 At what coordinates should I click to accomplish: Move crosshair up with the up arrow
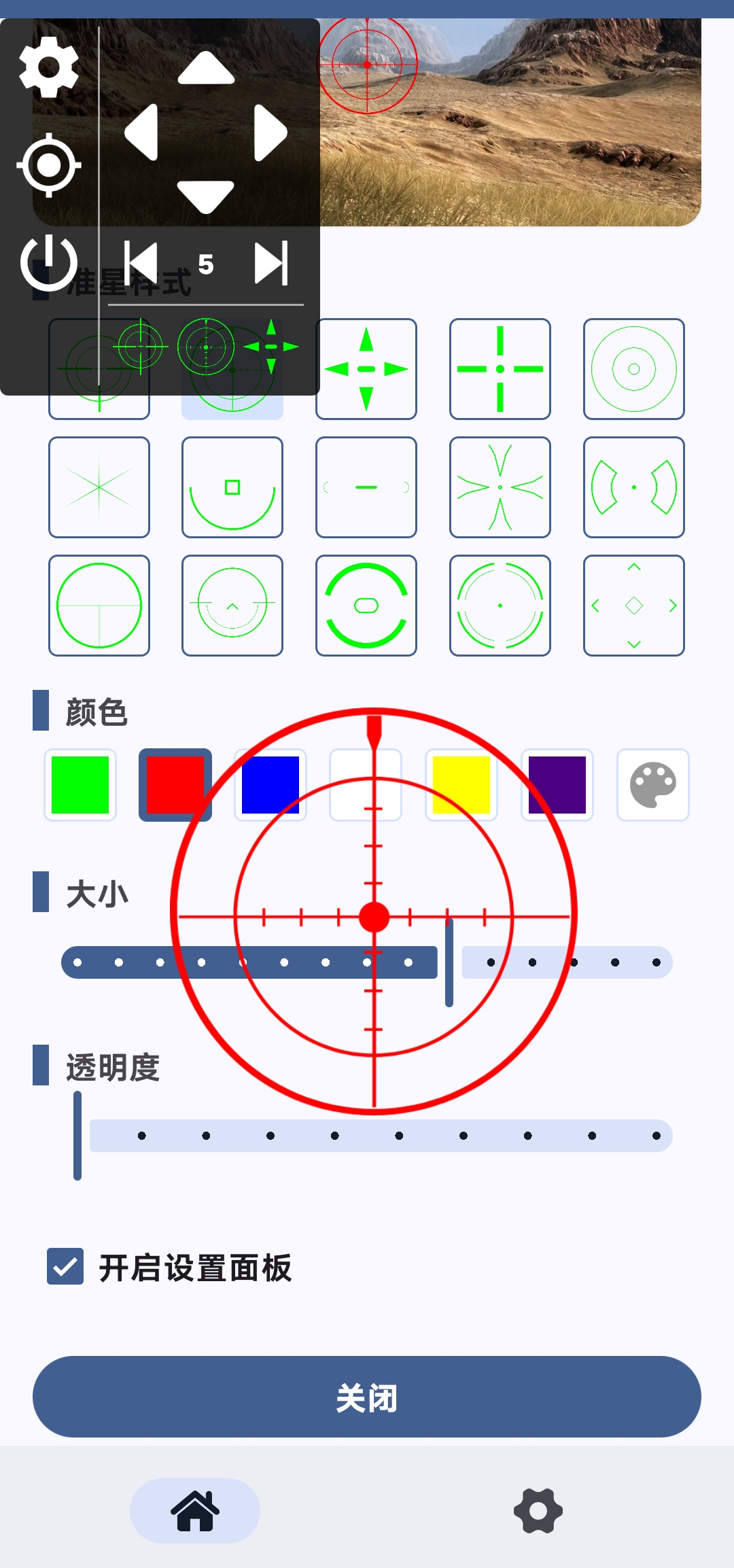206,69
